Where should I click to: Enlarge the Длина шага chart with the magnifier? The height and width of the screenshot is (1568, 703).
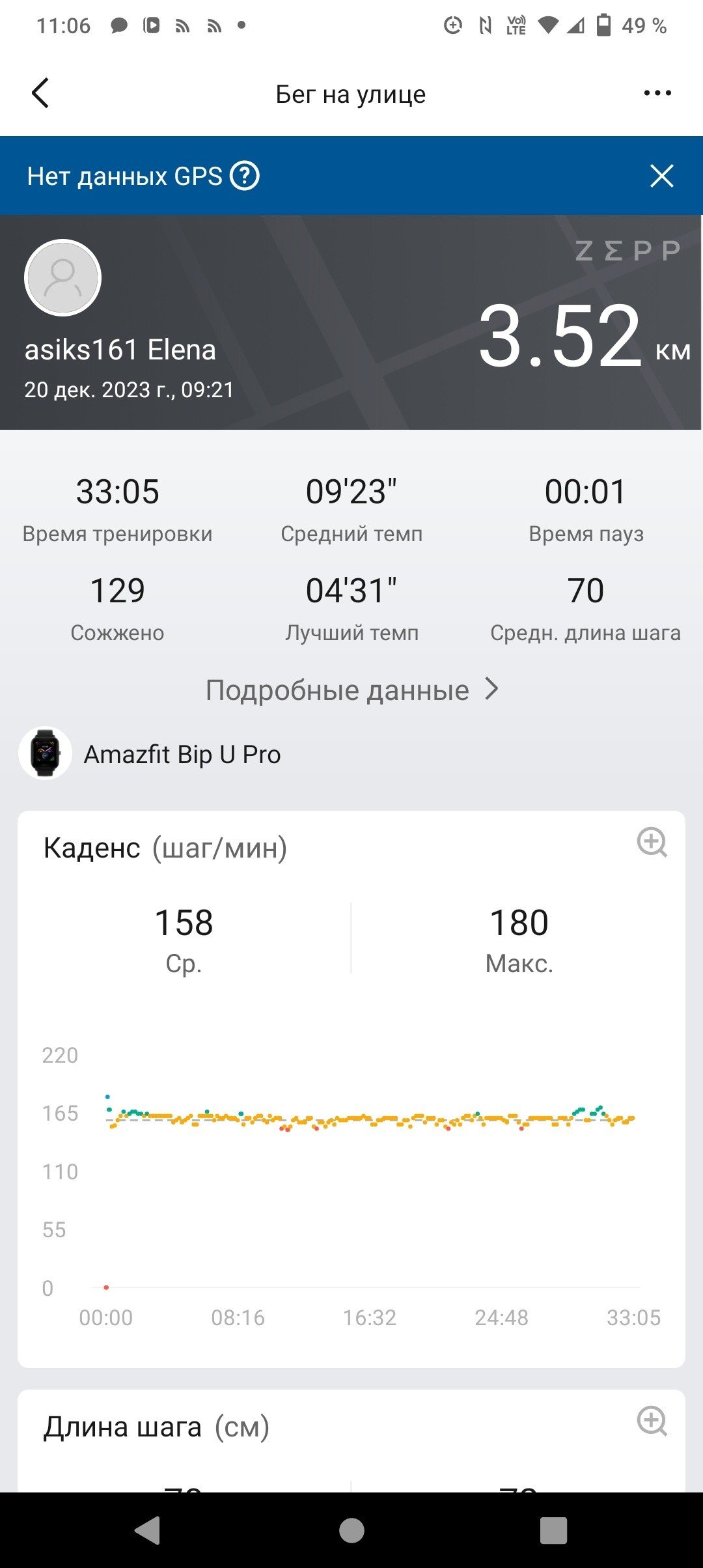(652, 1421)
